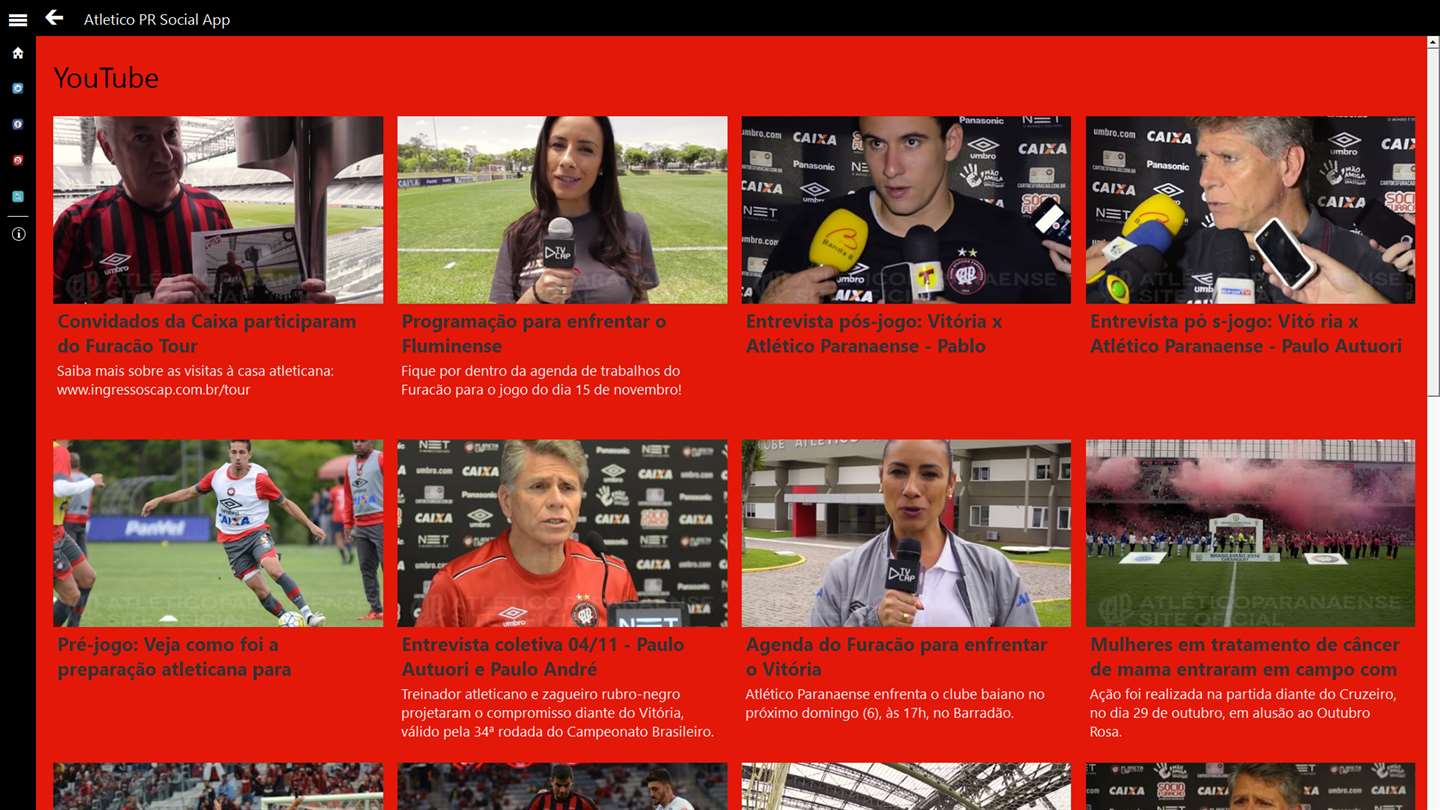
Task: Open the Pré-jogo preparação atleticana video
Action: (x=218, y=533)
